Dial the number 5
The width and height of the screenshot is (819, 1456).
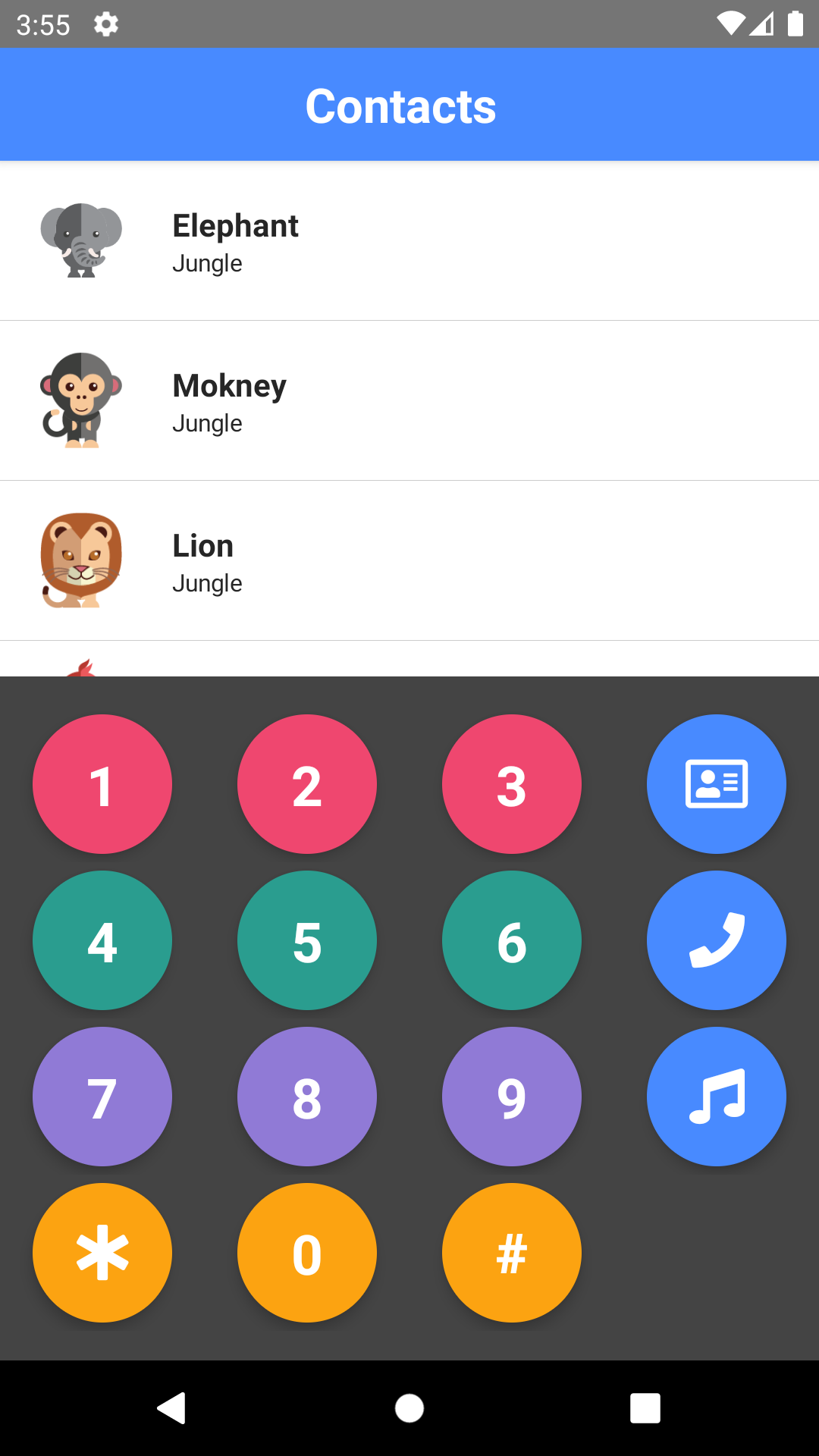[307, 940]
